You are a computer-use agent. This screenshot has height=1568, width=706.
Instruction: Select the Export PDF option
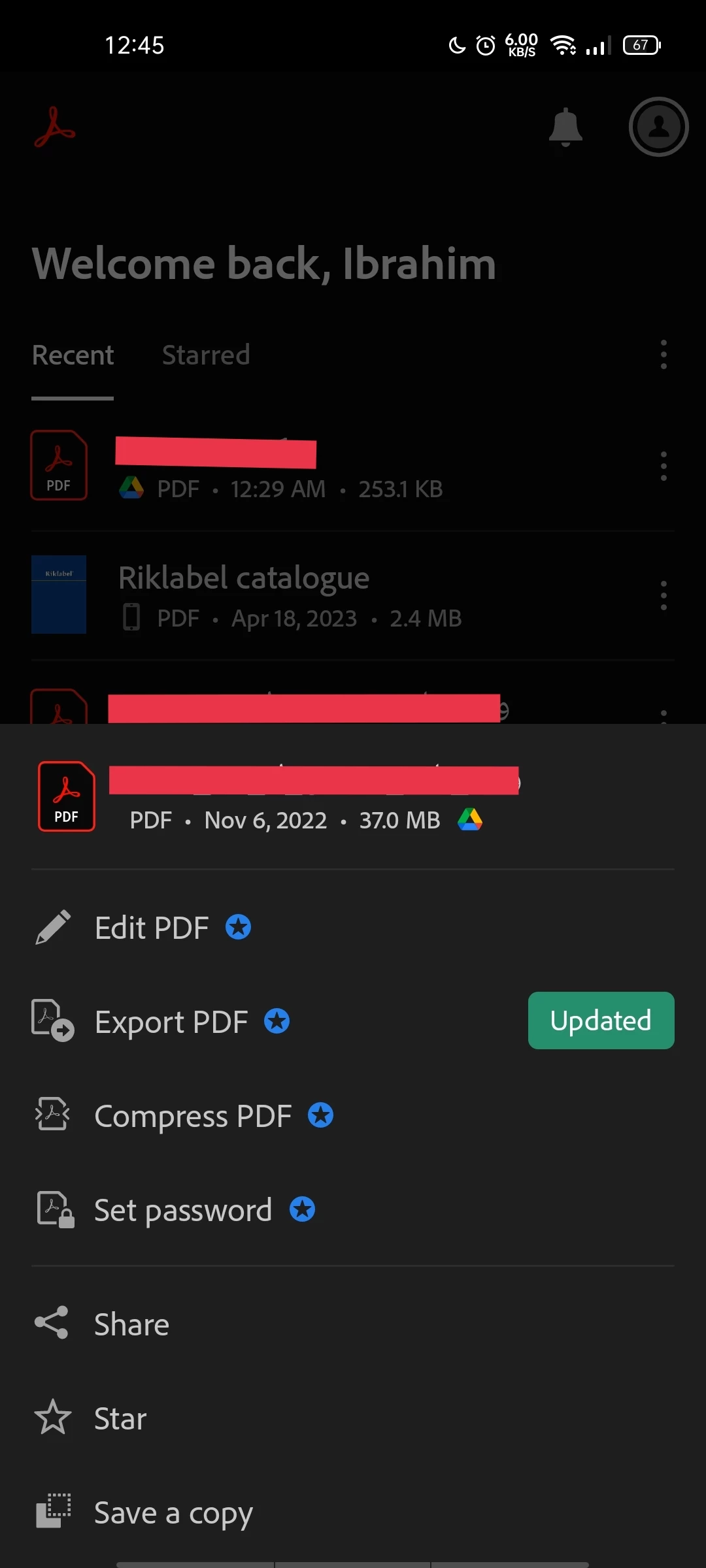[171, 1022]
